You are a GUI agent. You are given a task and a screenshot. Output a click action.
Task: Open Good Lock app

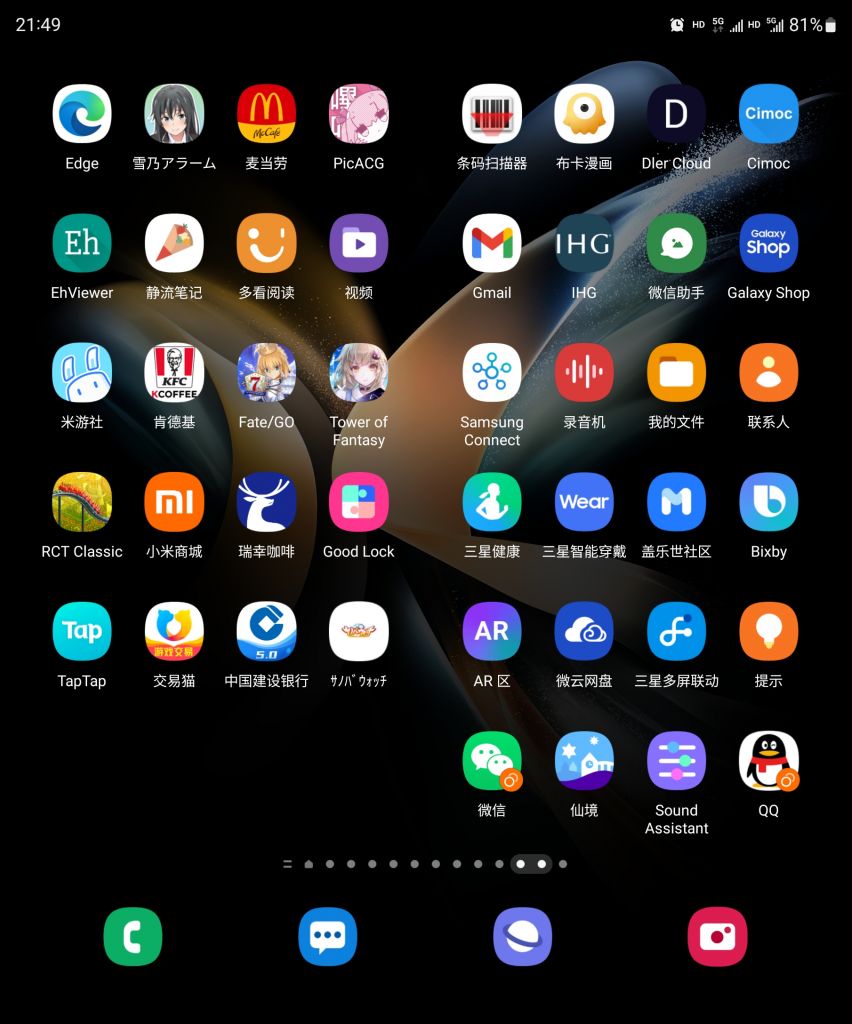tap(359, 502)
